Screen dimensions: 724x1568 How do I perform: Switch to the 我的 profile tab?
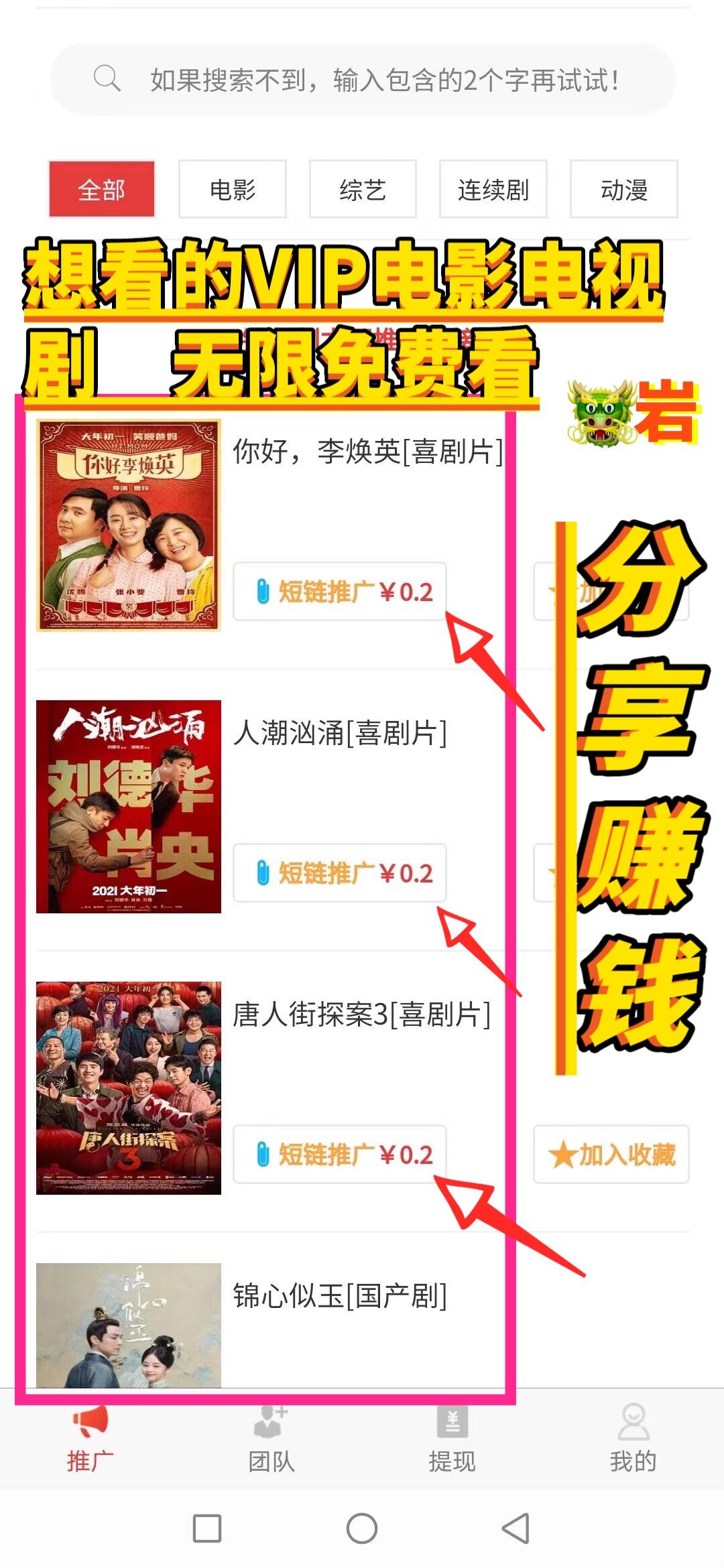tap(633, 1437)
